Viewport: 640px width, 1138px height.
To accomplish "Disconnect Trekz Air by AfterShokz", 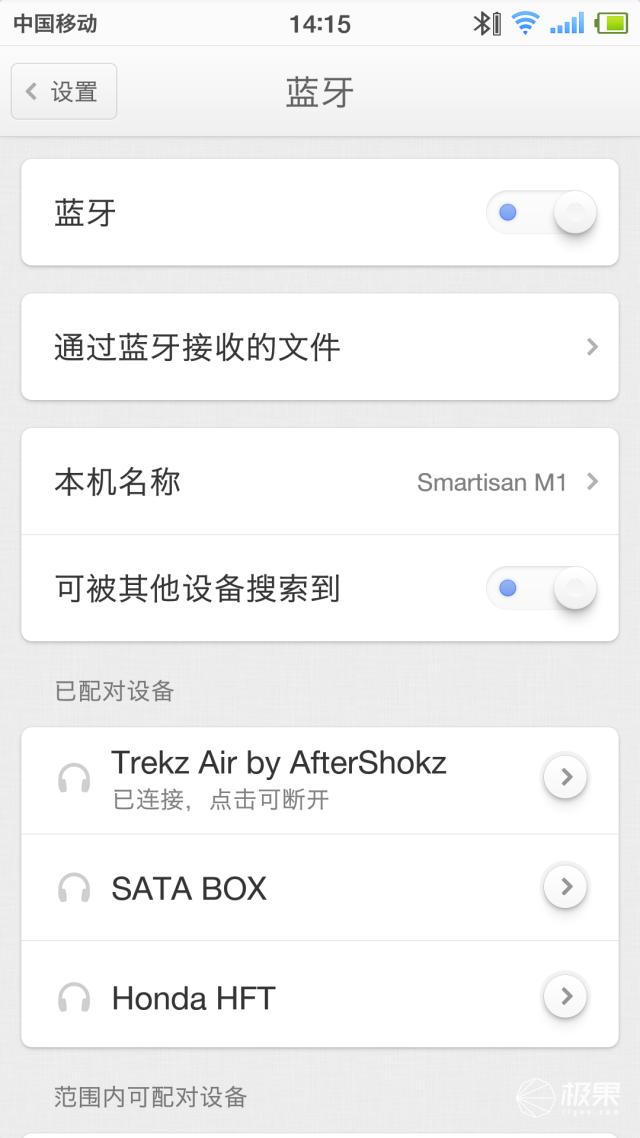I will tap(278, 780).
